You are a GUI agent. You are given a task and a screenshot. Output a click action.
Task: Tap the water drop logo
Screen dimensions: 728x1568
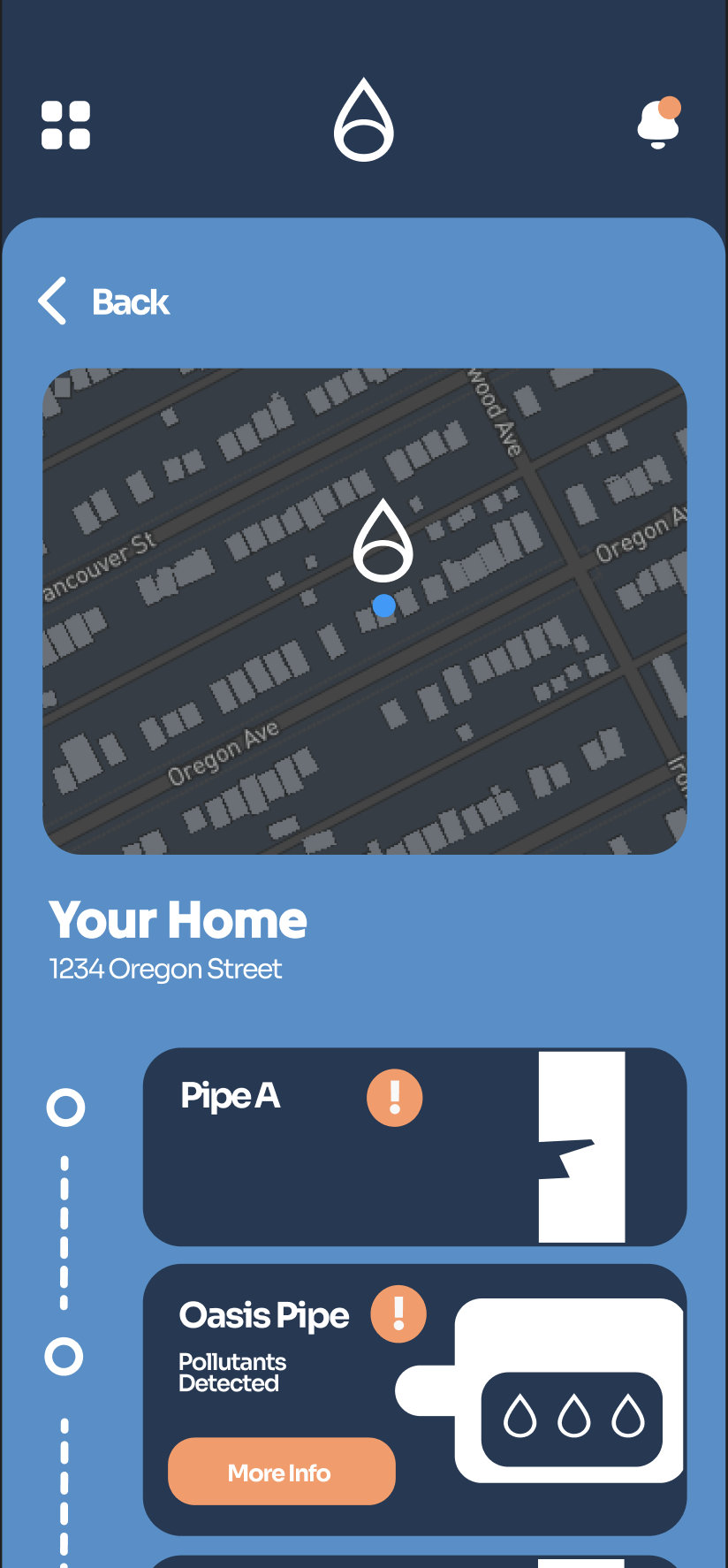[363, 121]
